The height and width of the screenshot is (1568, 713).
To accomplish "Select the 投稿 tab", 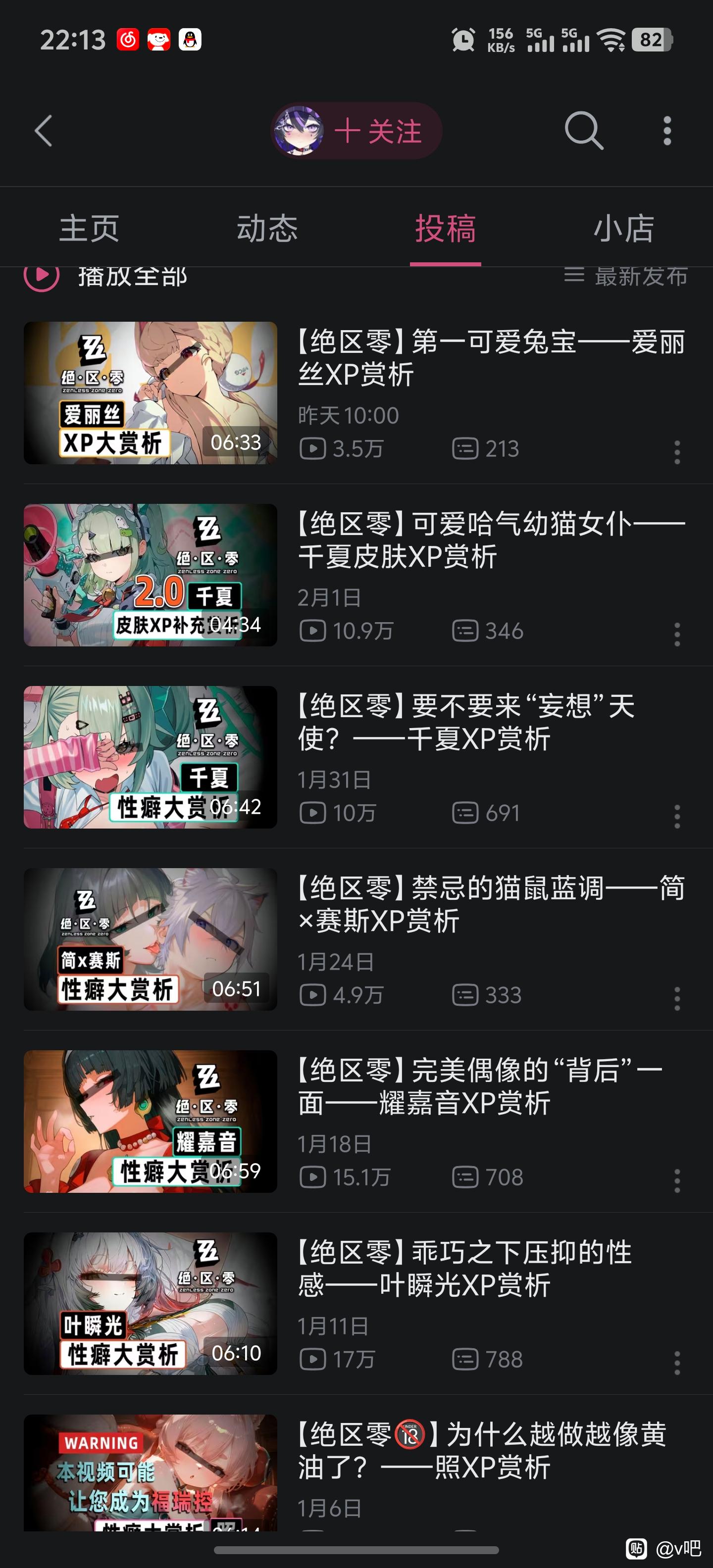I will click(x=445, y=229).
